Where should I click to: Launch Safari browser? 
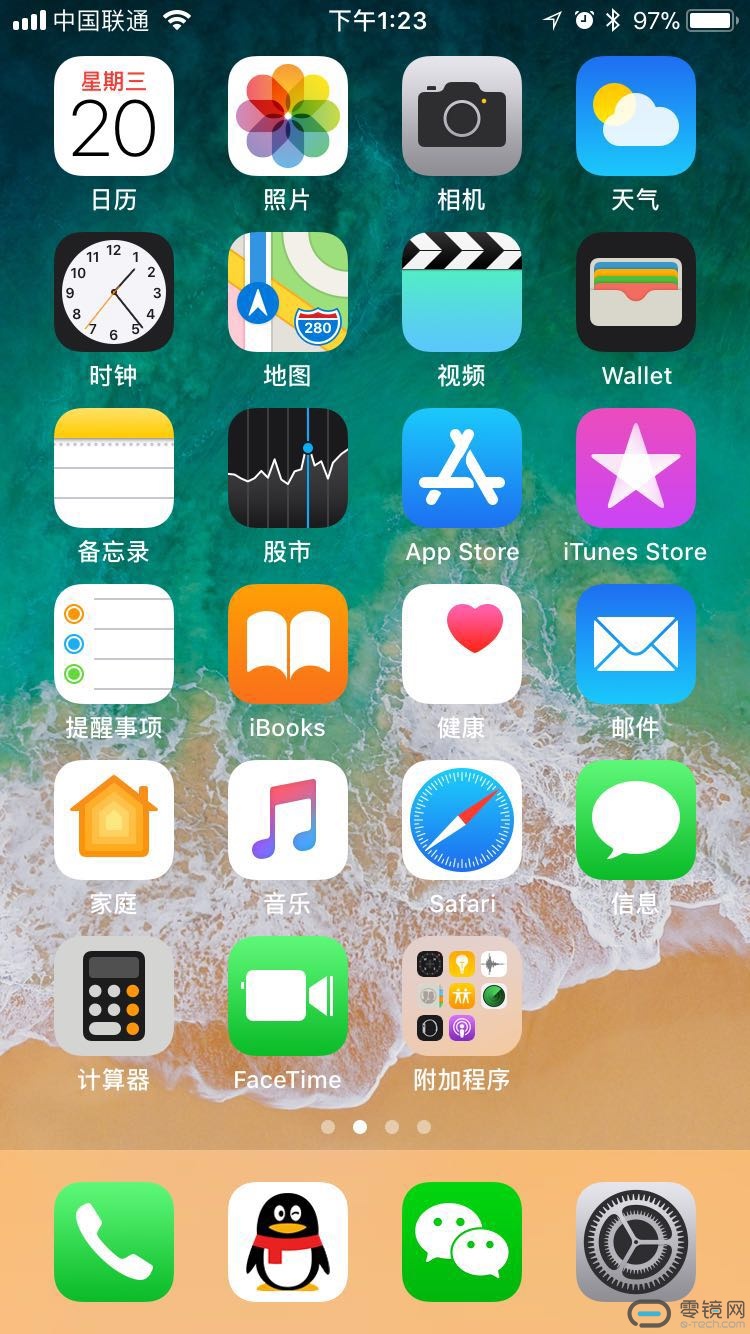click(x=461, y=820)
